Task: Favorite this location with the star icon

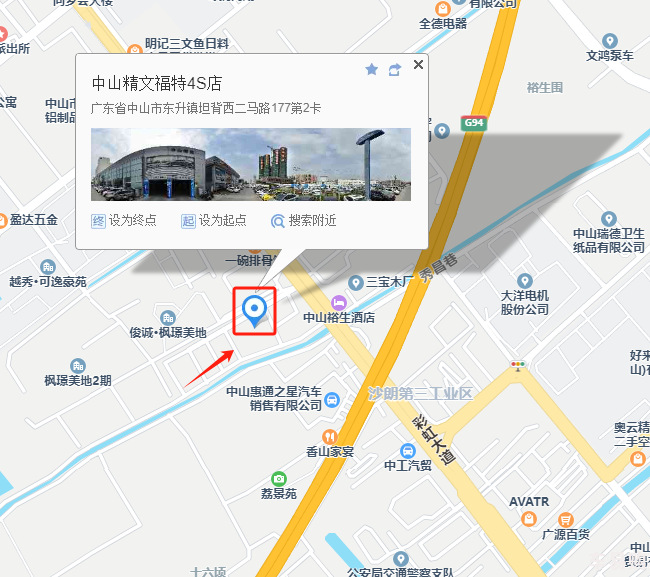Action: 372,69
